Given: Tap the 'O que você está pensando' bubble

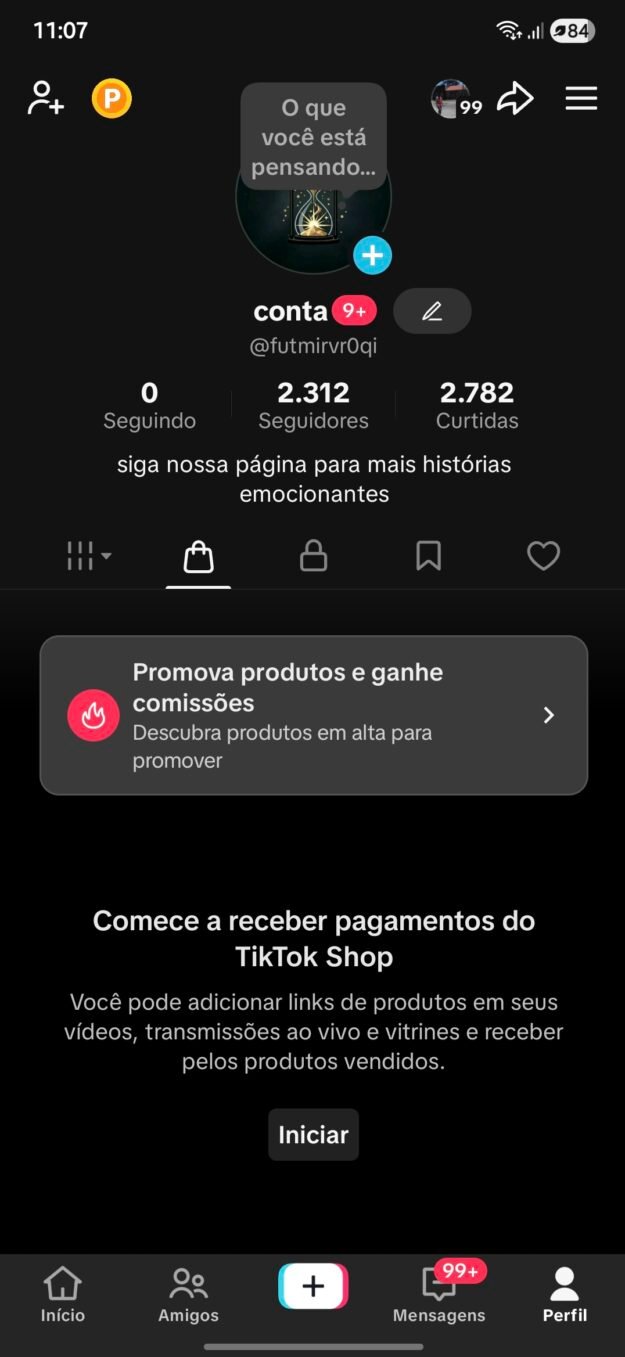Looking at the screenshot, I should 313,137.
